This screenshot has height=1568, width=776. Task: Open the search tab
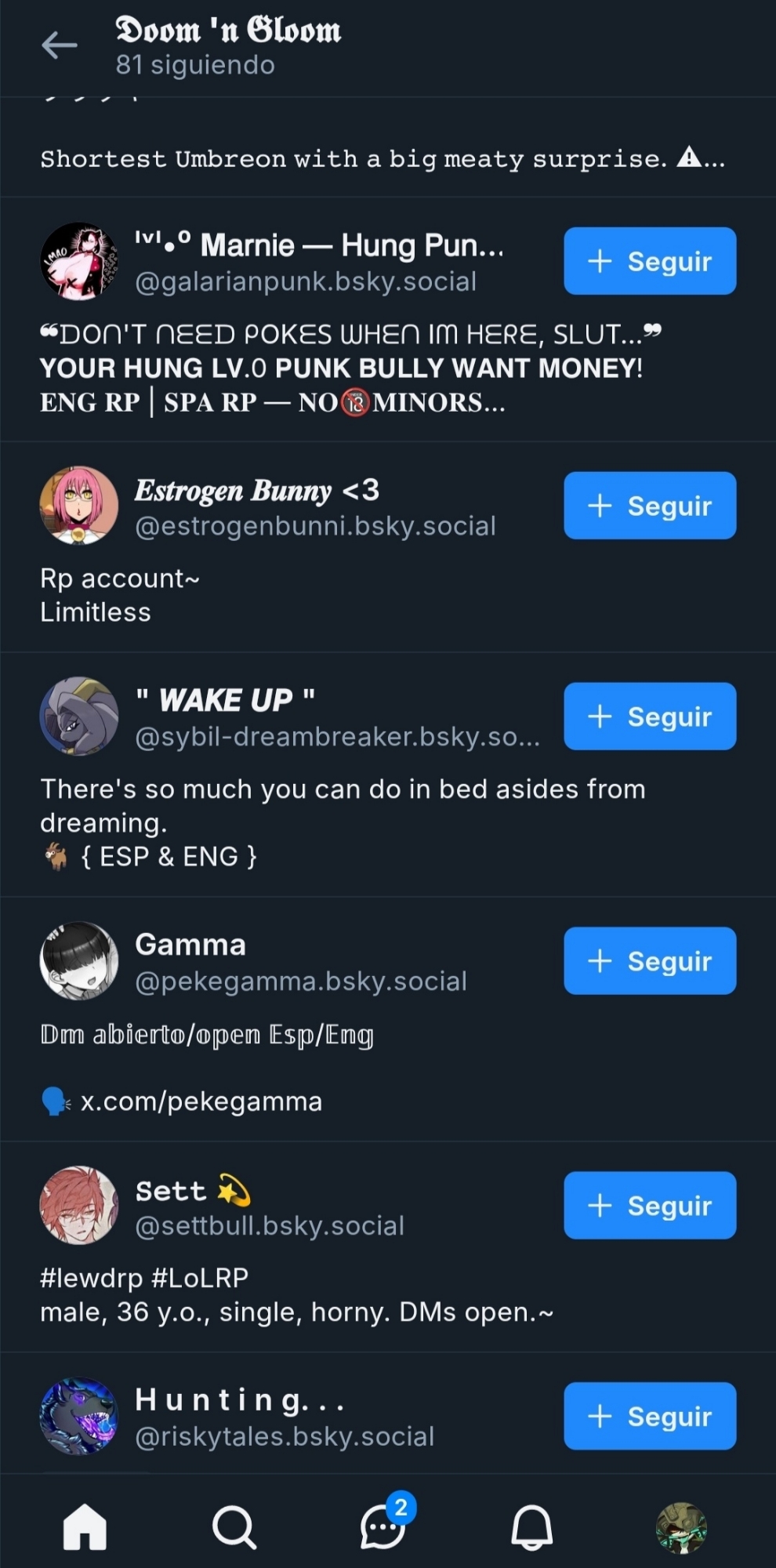point(234,1527)
